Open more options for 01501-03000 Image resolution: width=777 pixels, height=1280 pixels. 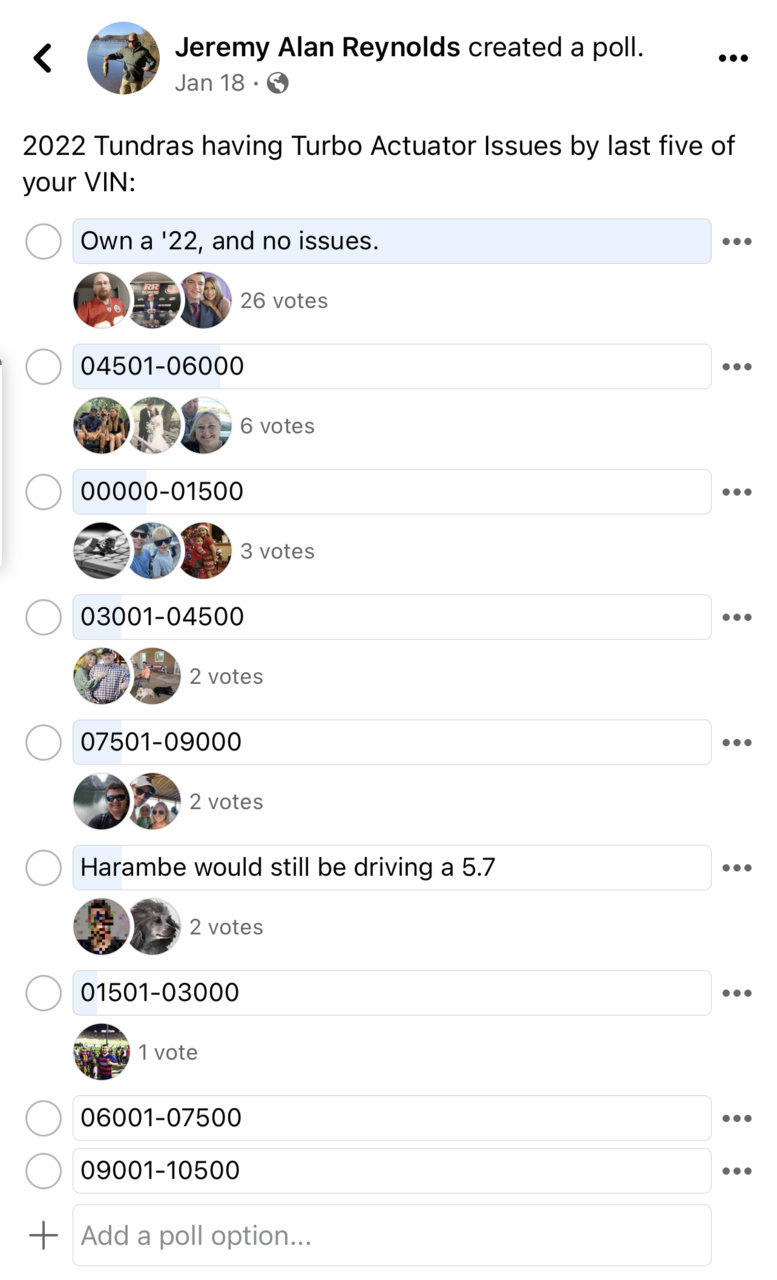click(736, 993)
